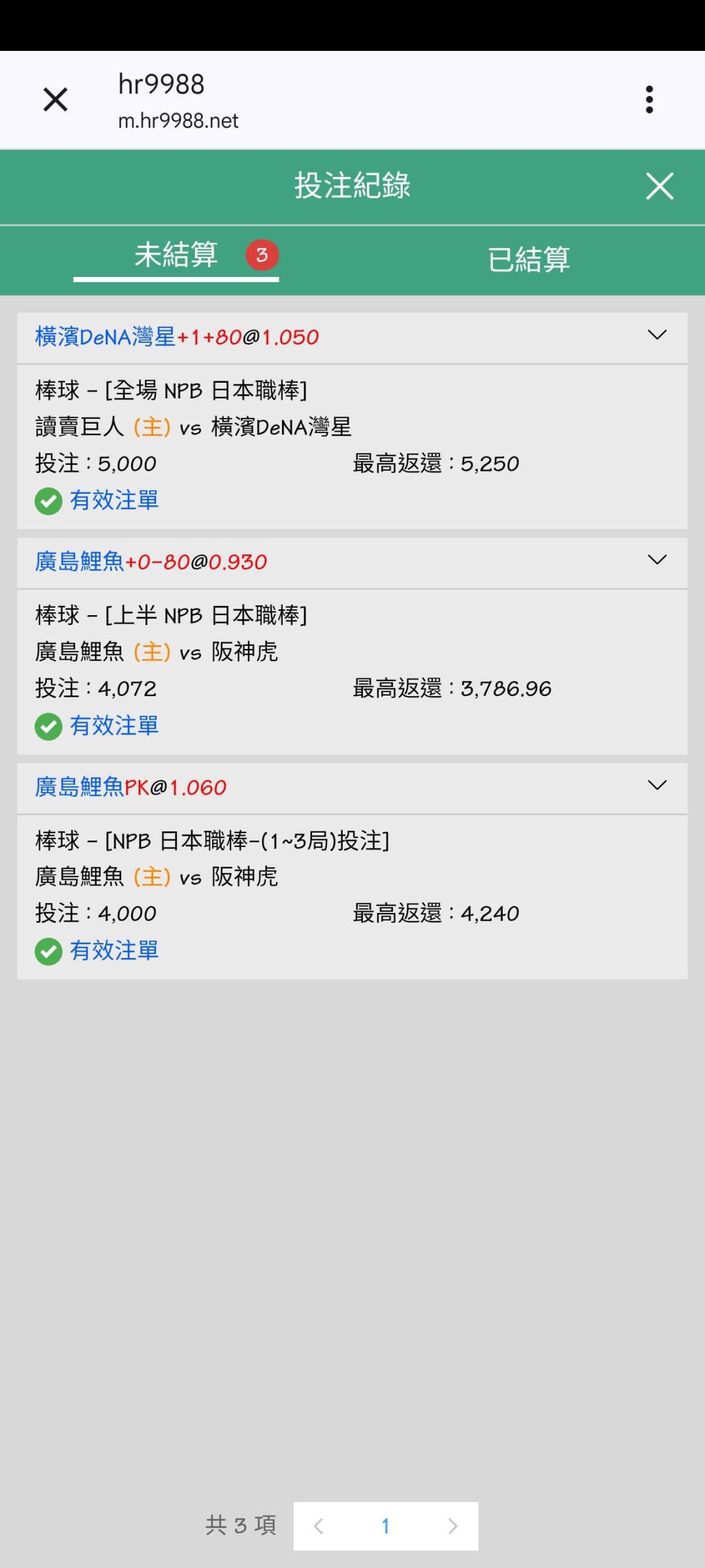705x1568 pixels.
Task: Open the browser overflow menu
Action: 649,100
